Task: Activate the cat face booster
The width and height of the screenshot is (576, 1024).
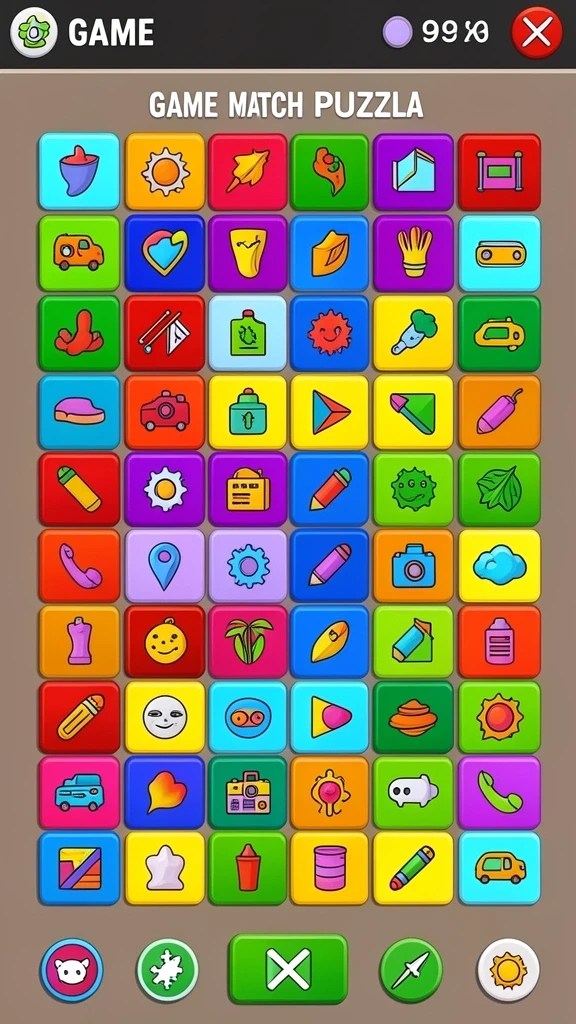Action: tap(72, 970)
